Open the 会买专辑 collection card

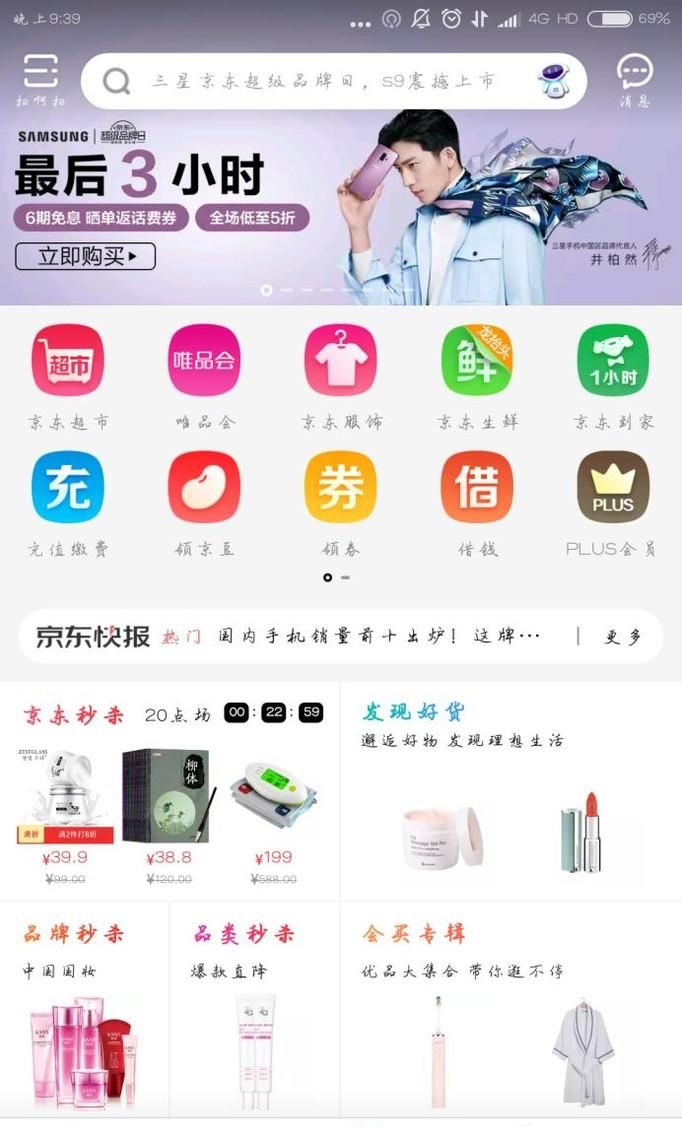tap(511, 1010)
